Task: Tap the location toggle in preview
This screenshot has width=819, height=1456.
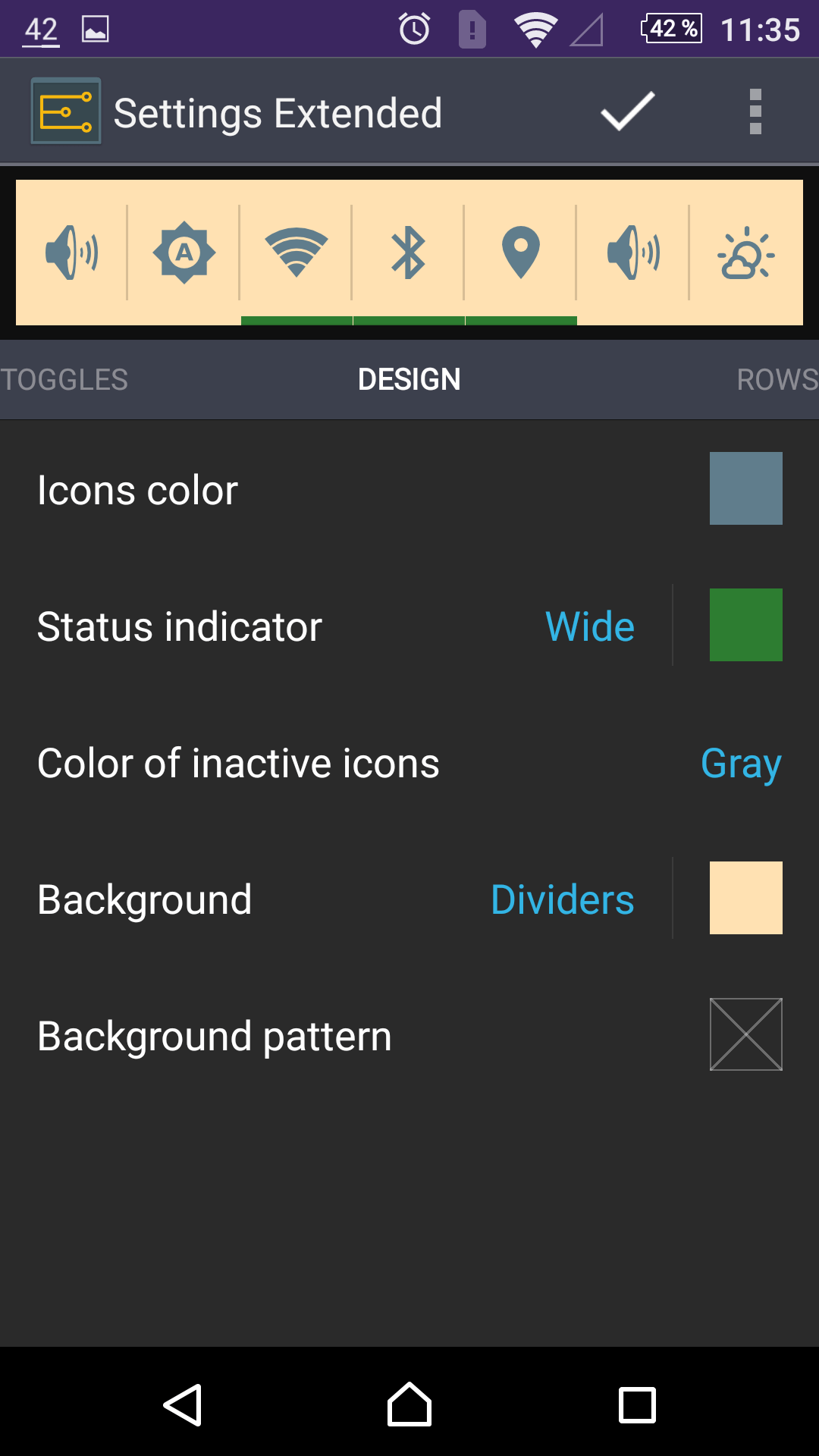Action: (x=521, y=253)
